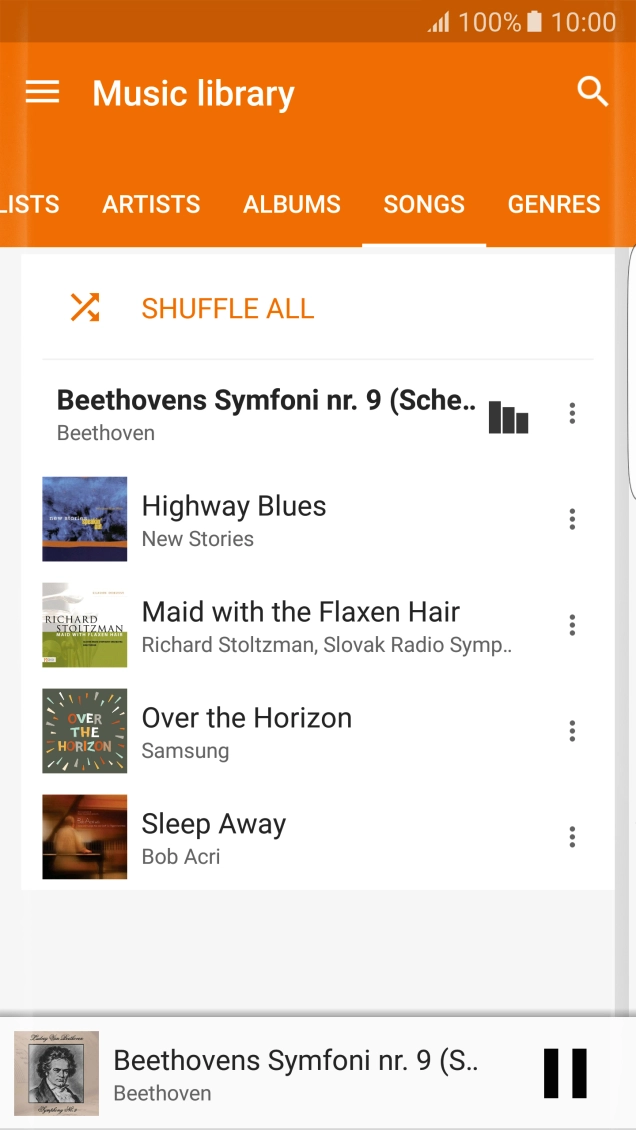636x1130 pixels.
Task: Search the music library
Action: point(593,93)
